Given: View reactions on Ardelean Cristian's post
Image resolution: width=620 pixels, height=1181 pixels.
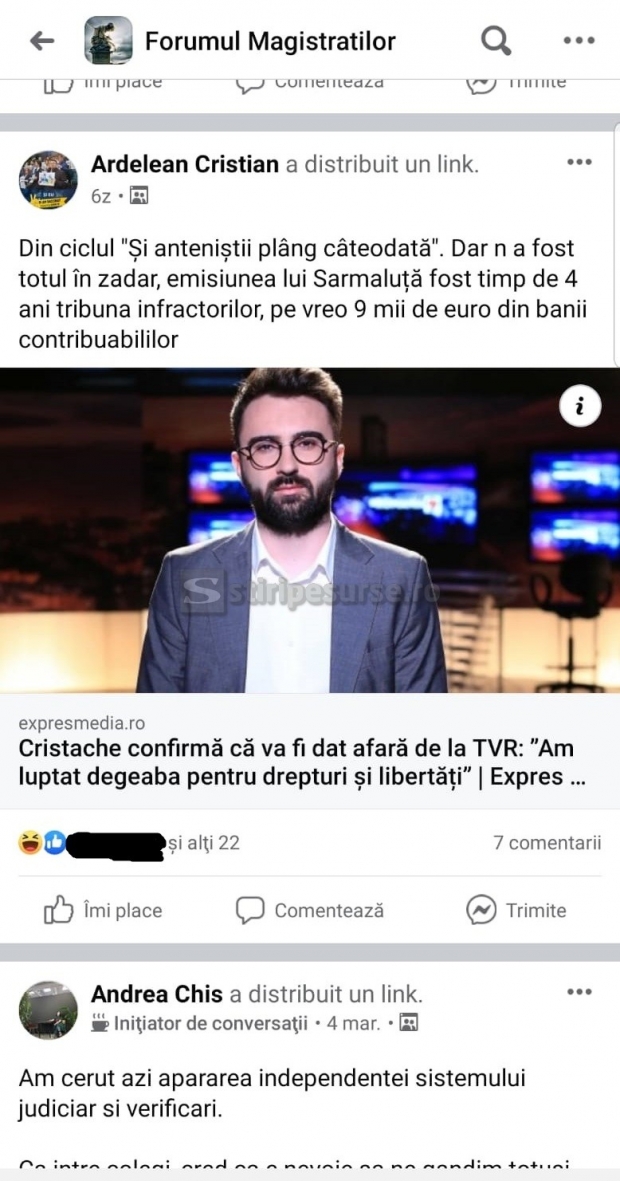Looking at the screenshot, I should tap(130, 843).
